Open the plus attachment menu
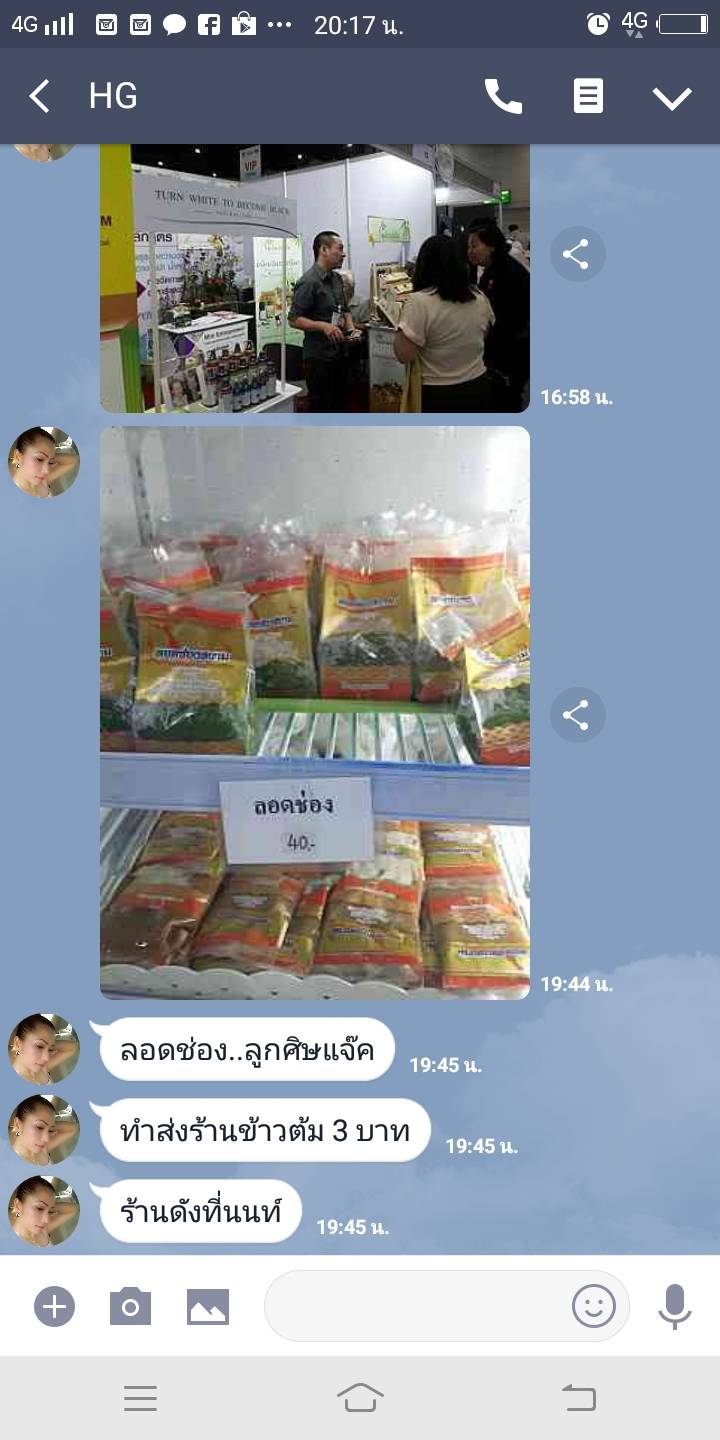This screenshot has height=1440, width=720. [x=54, y=1306]
